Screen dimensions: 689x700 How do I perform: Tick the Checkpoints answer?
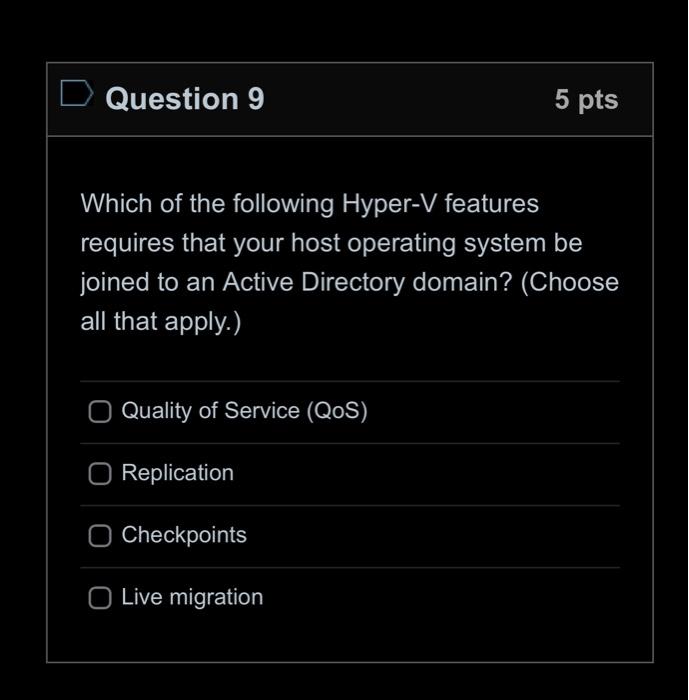click(99, 536)
